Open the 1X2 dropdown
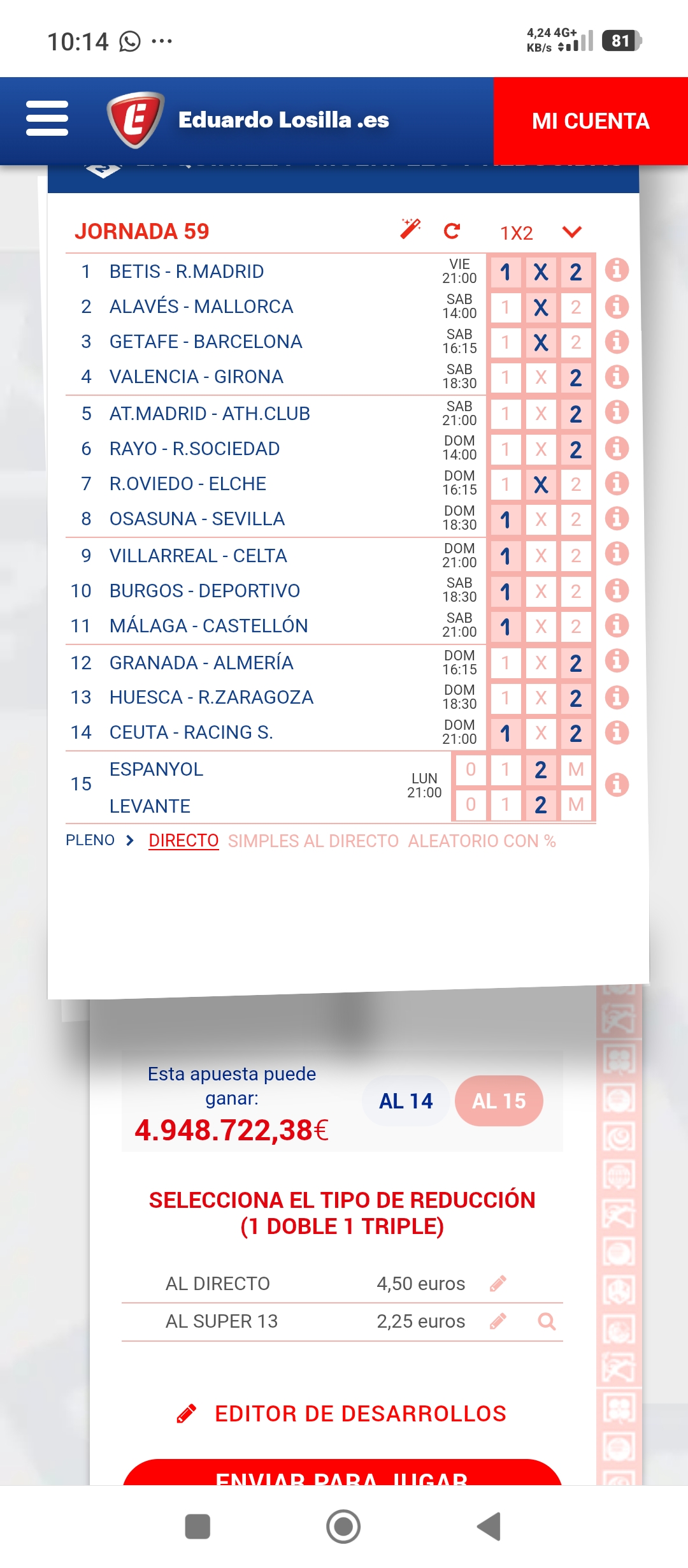 coord(570,231)
